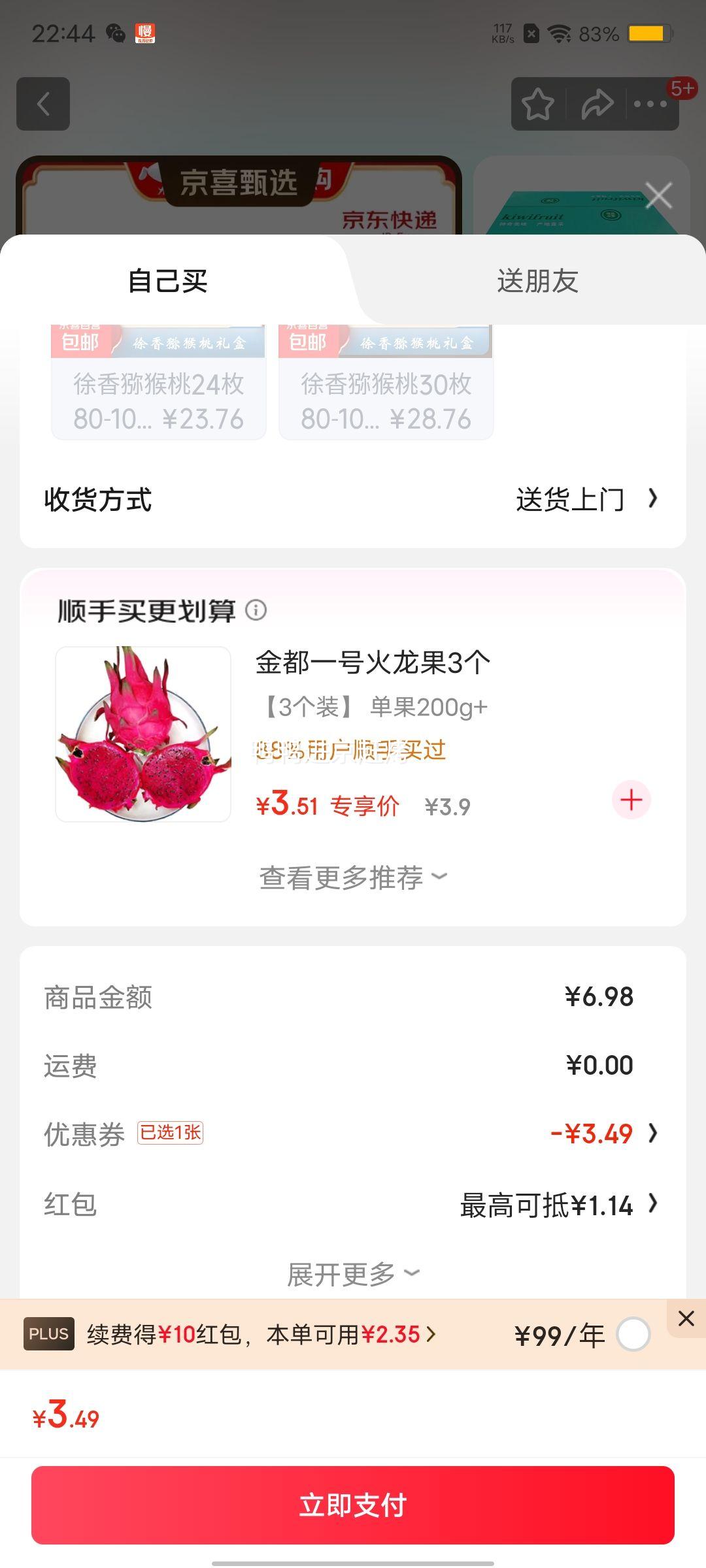This screenshot has height=1568, width=706.
Task: Expand 展开更多 price details
Action: click(x=353, y=1273)
